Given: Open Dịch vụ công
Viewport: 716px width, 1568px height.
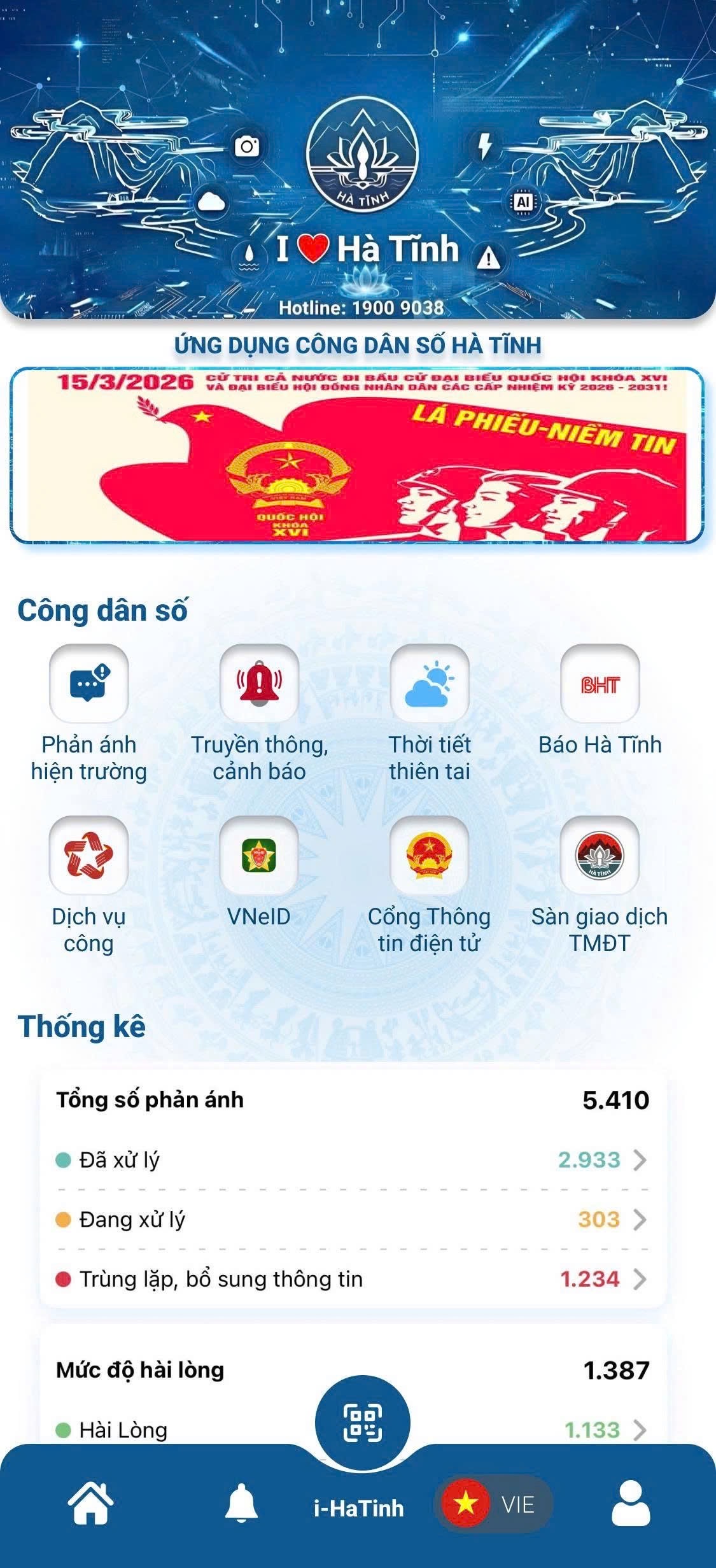Looking at the screenshot, I should click(89, 855).
